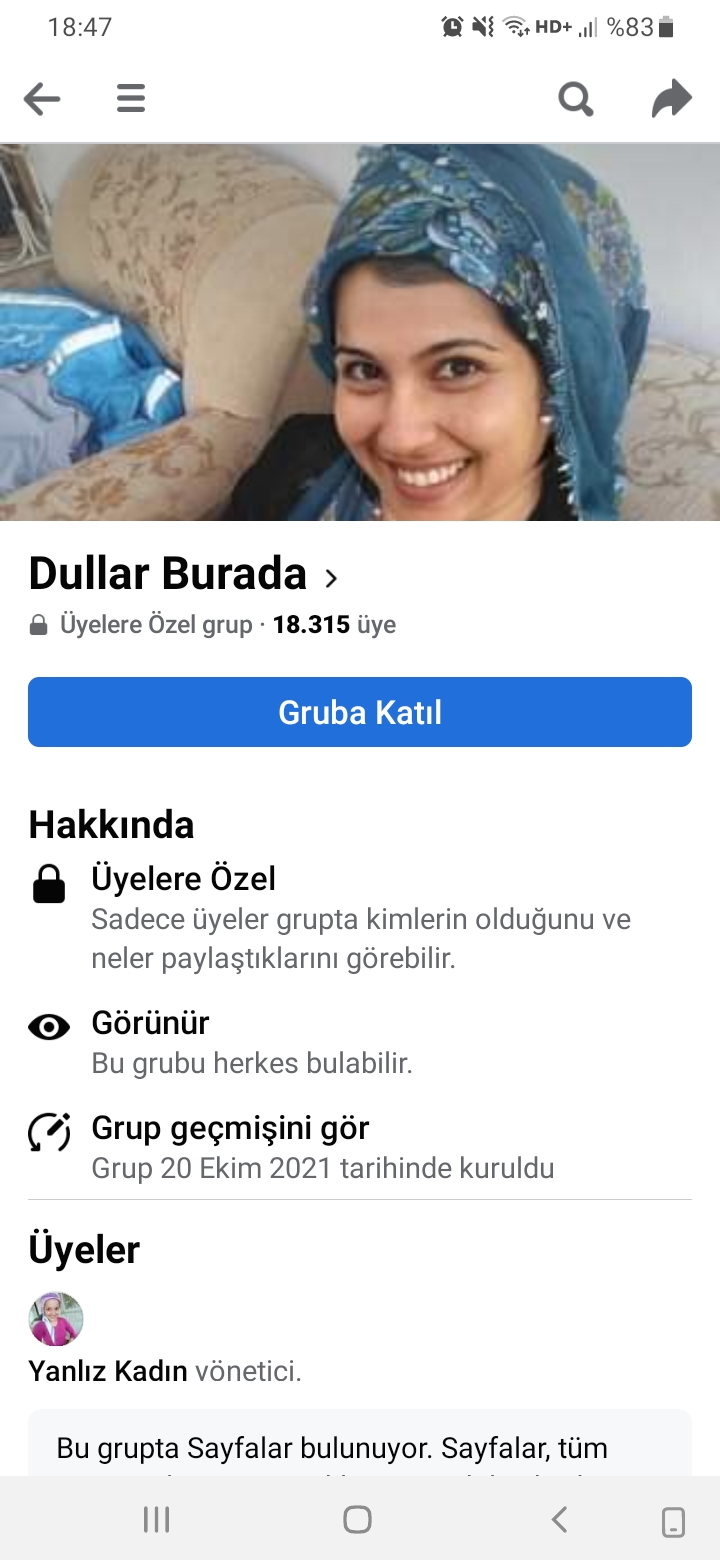Tap the back arrow at top left

pos(42,99)
